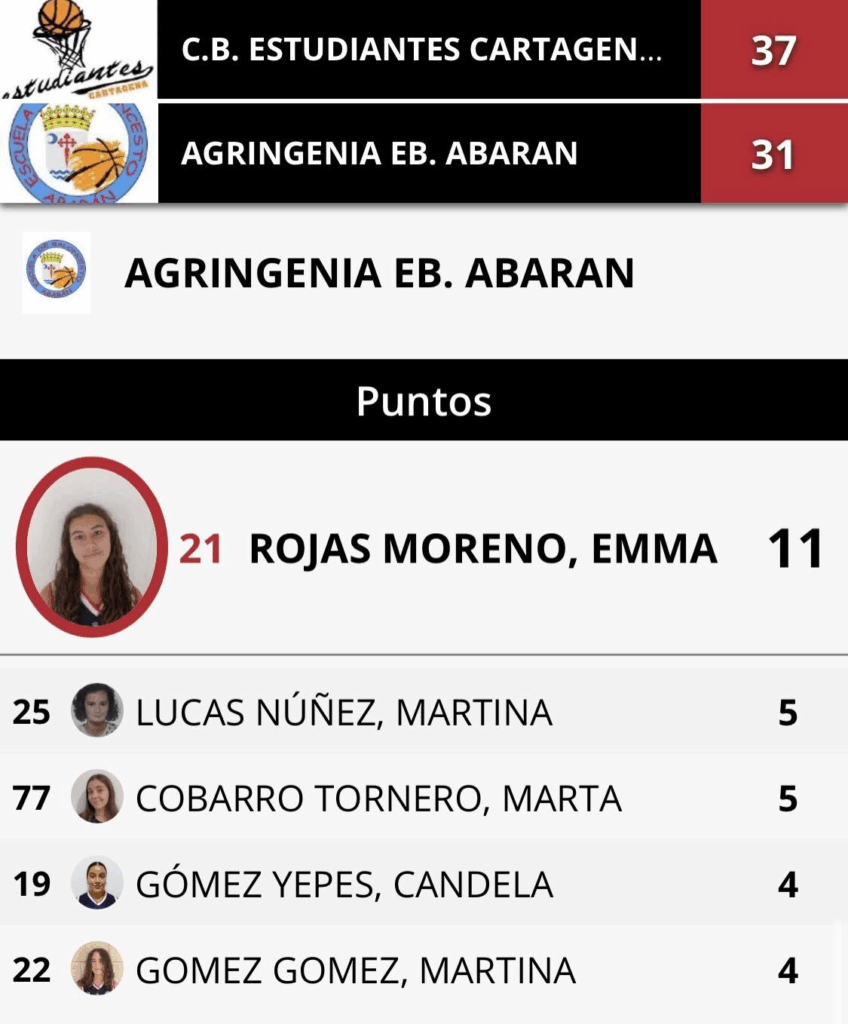Screen dimensions: 848x1024
Task: Open Martina Gomez Gomez's player row
Action: click(x=355, y=970)
